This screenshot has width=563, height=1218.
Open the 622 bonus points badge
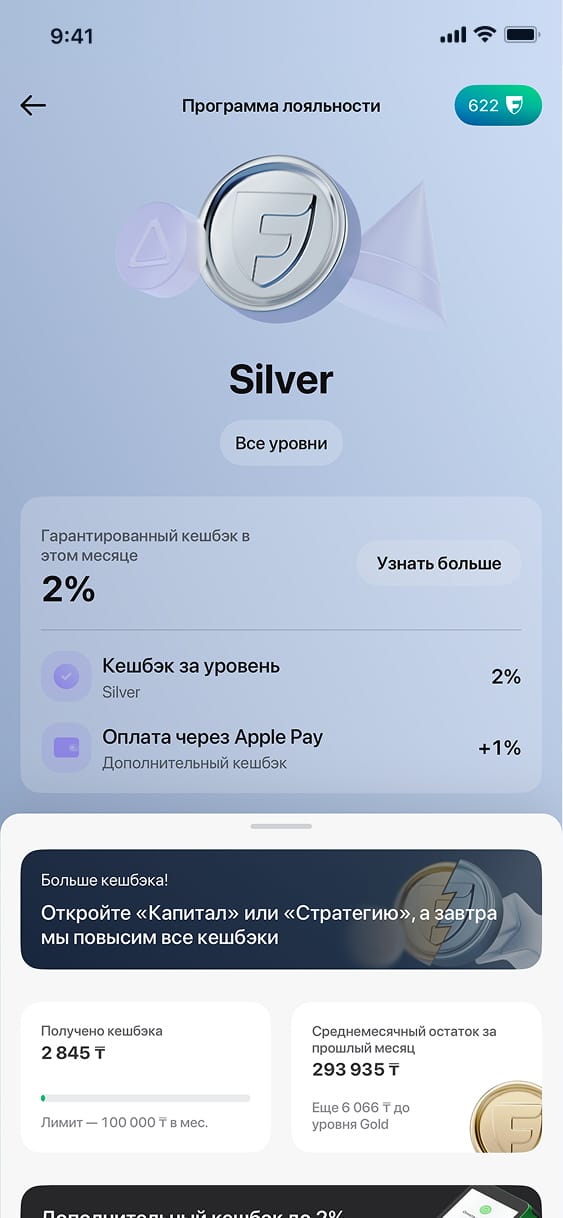click(498, 105)
